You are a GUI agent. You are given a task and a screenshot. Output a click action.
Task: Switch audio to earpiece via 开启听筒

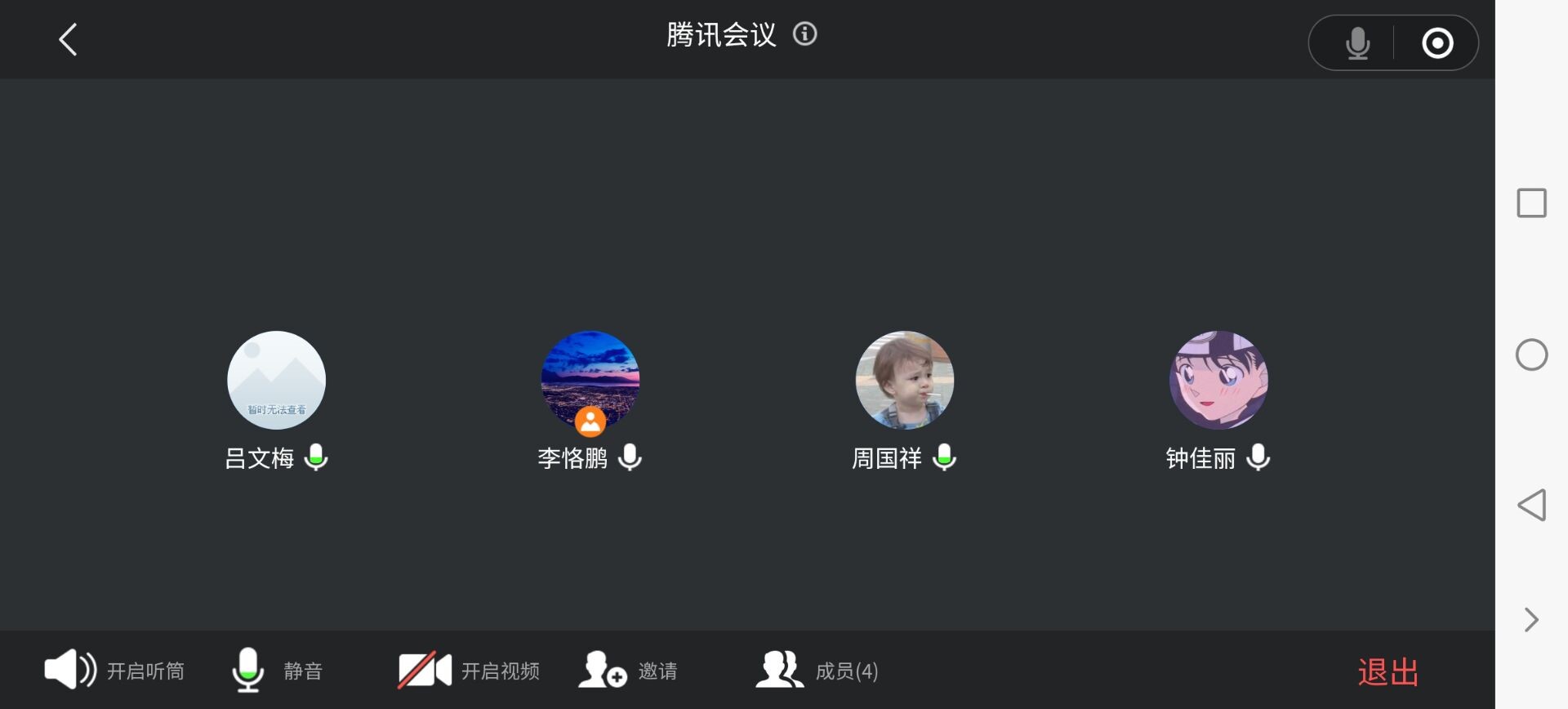click(x=114, y=670)
